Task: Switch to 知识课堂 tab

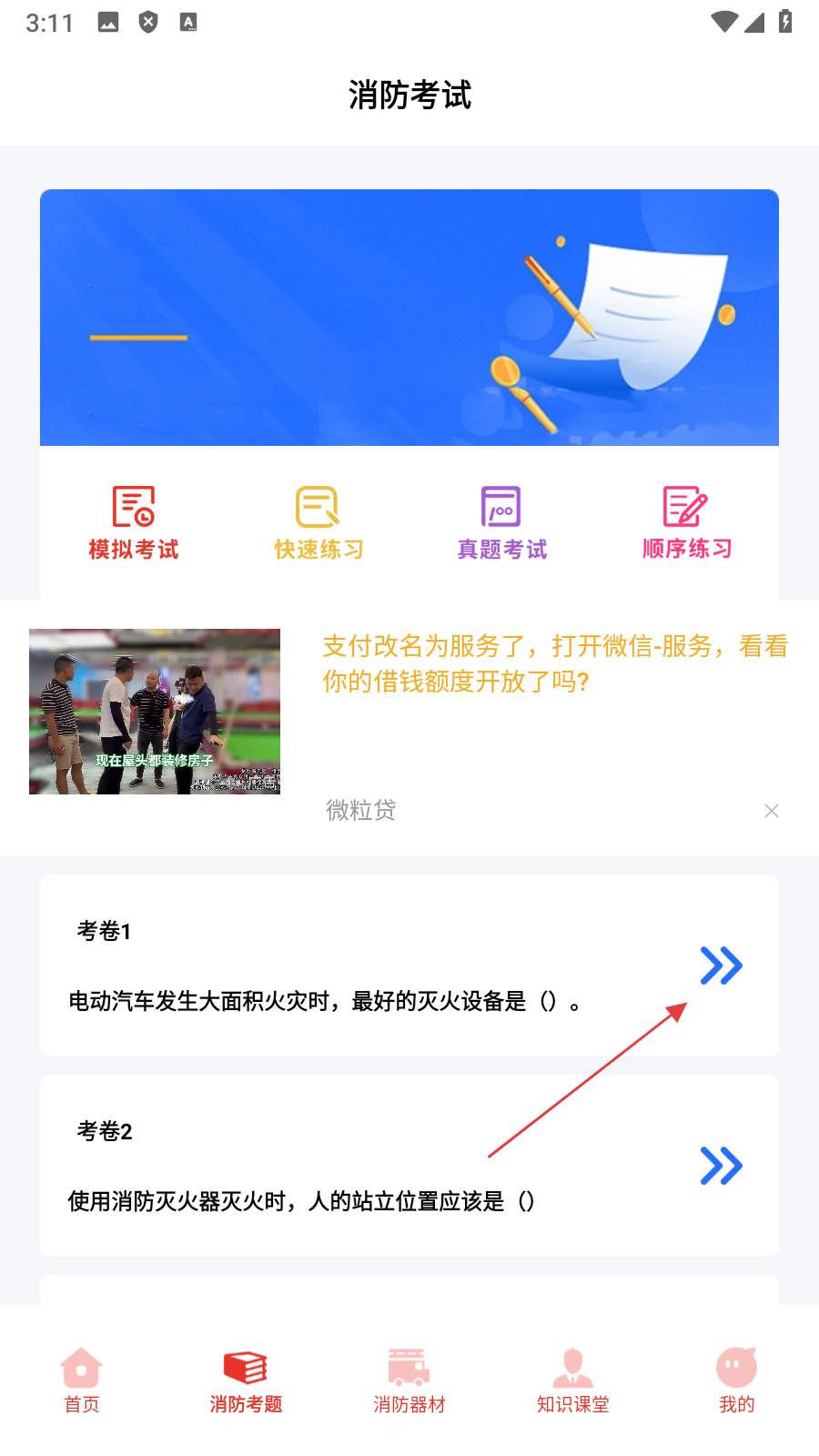Action: [573, 1380]
